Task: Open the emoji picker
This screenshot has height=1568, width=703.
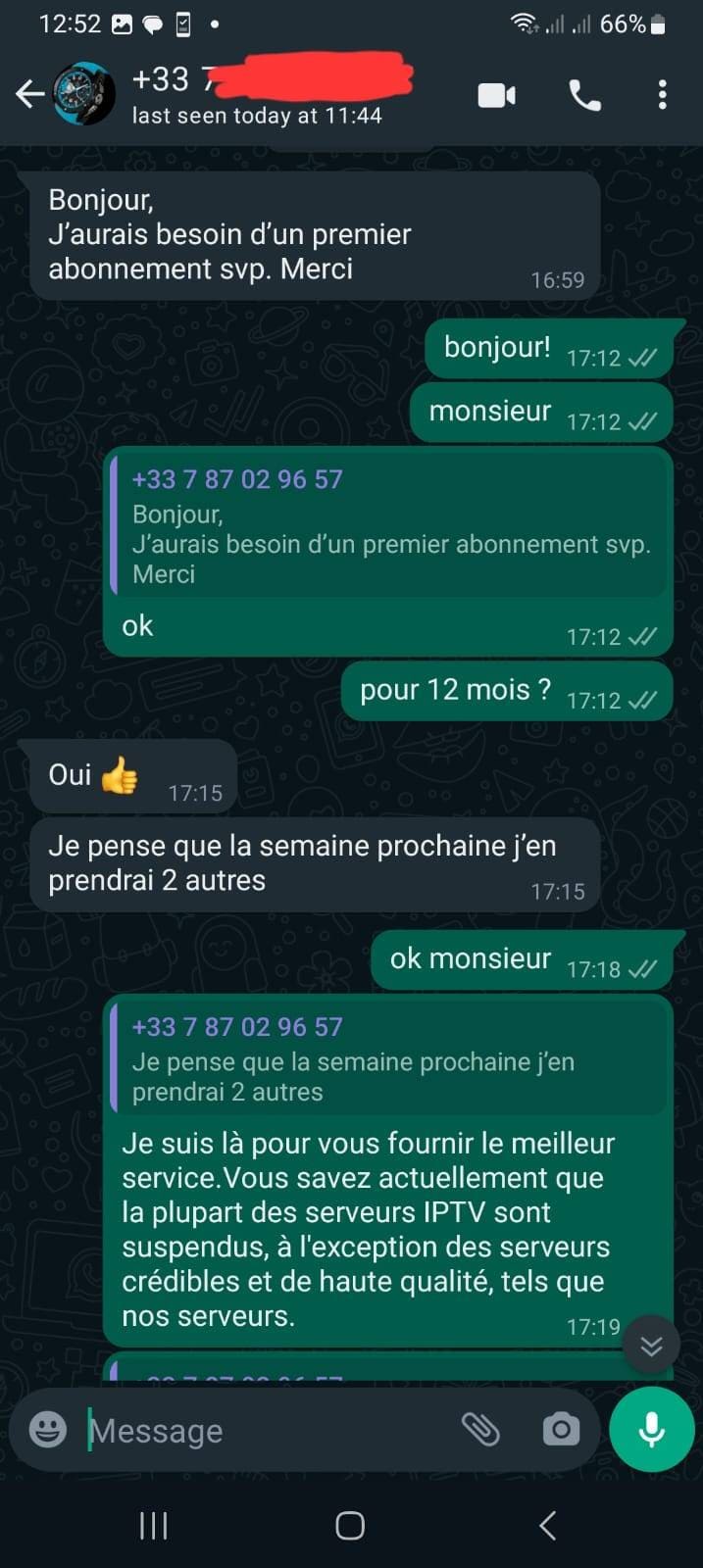Action: pos(48,1430)
